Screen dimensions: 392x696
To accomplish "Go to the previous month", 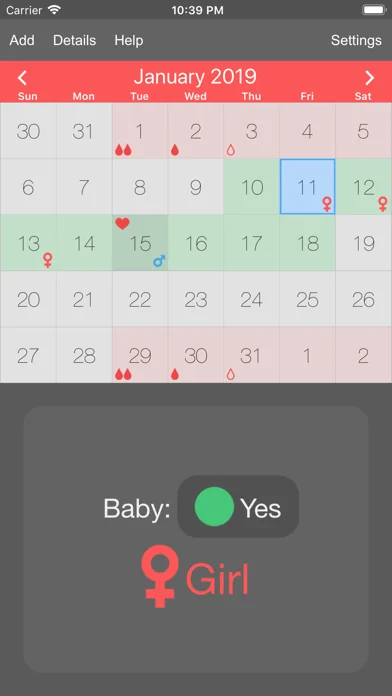I will [23, 78].
